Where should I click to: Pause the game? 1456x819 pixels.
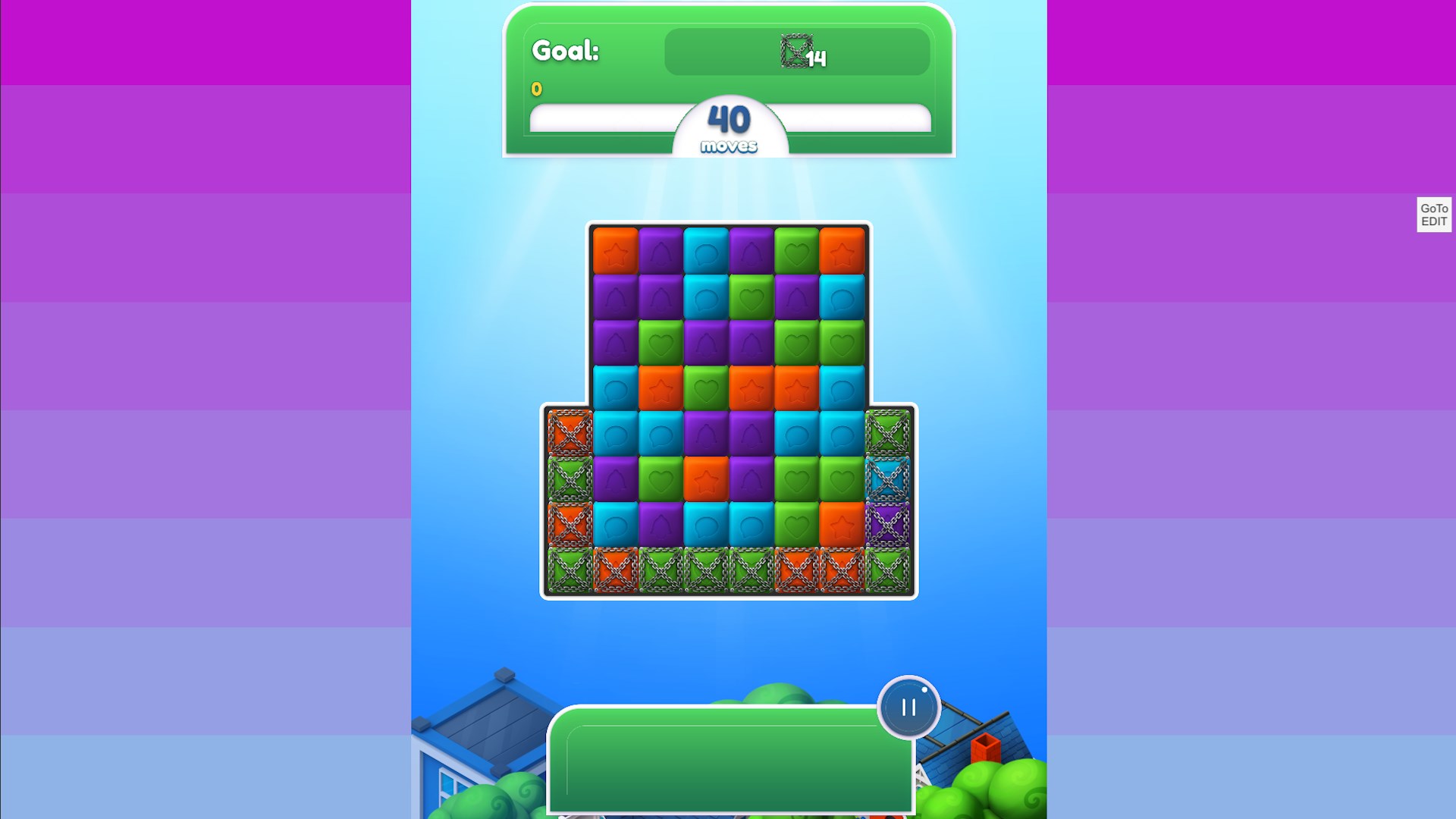click(x=908, y=708)
